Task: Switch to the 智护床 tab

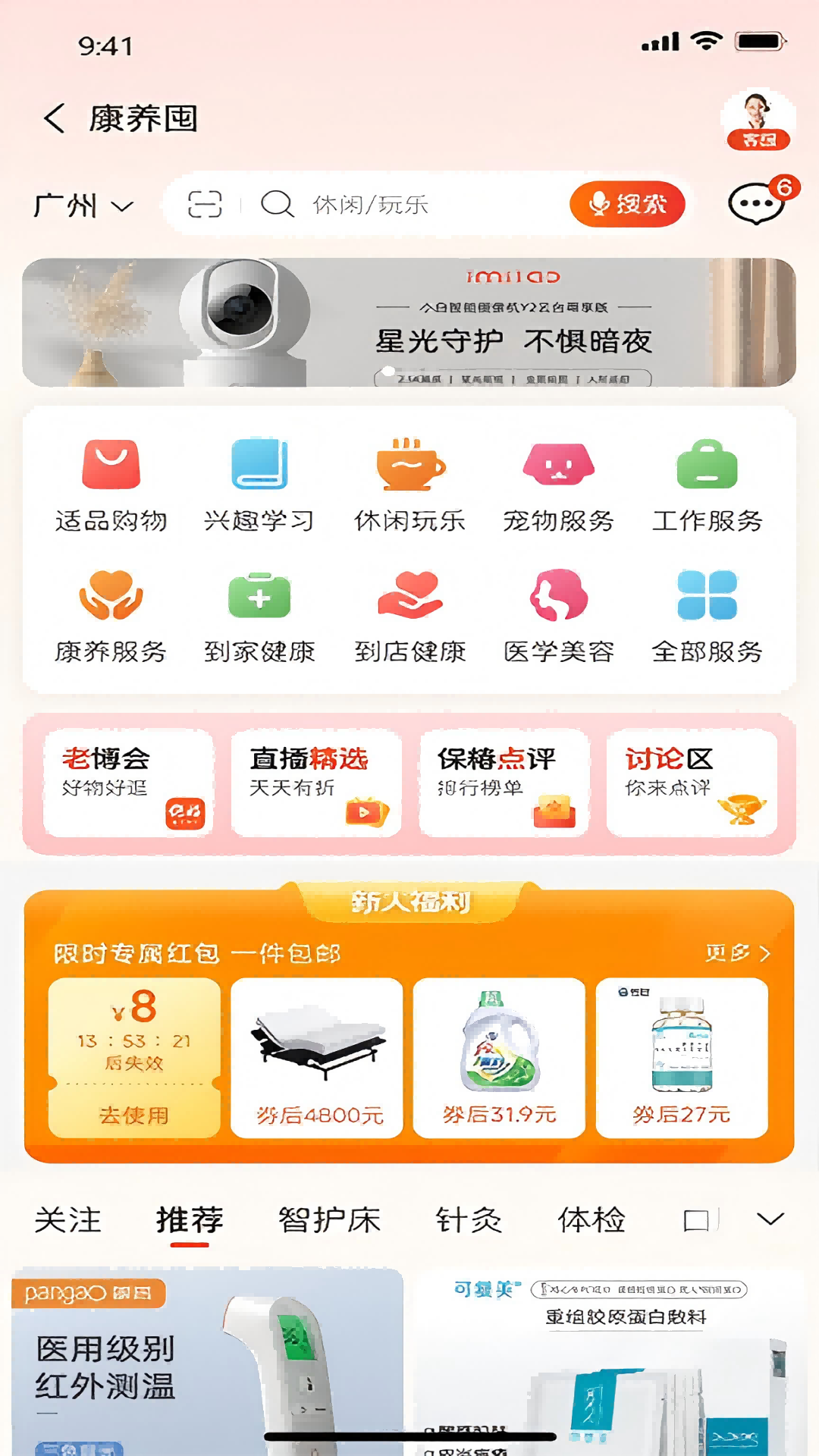Action: (x=328, y=1220)
